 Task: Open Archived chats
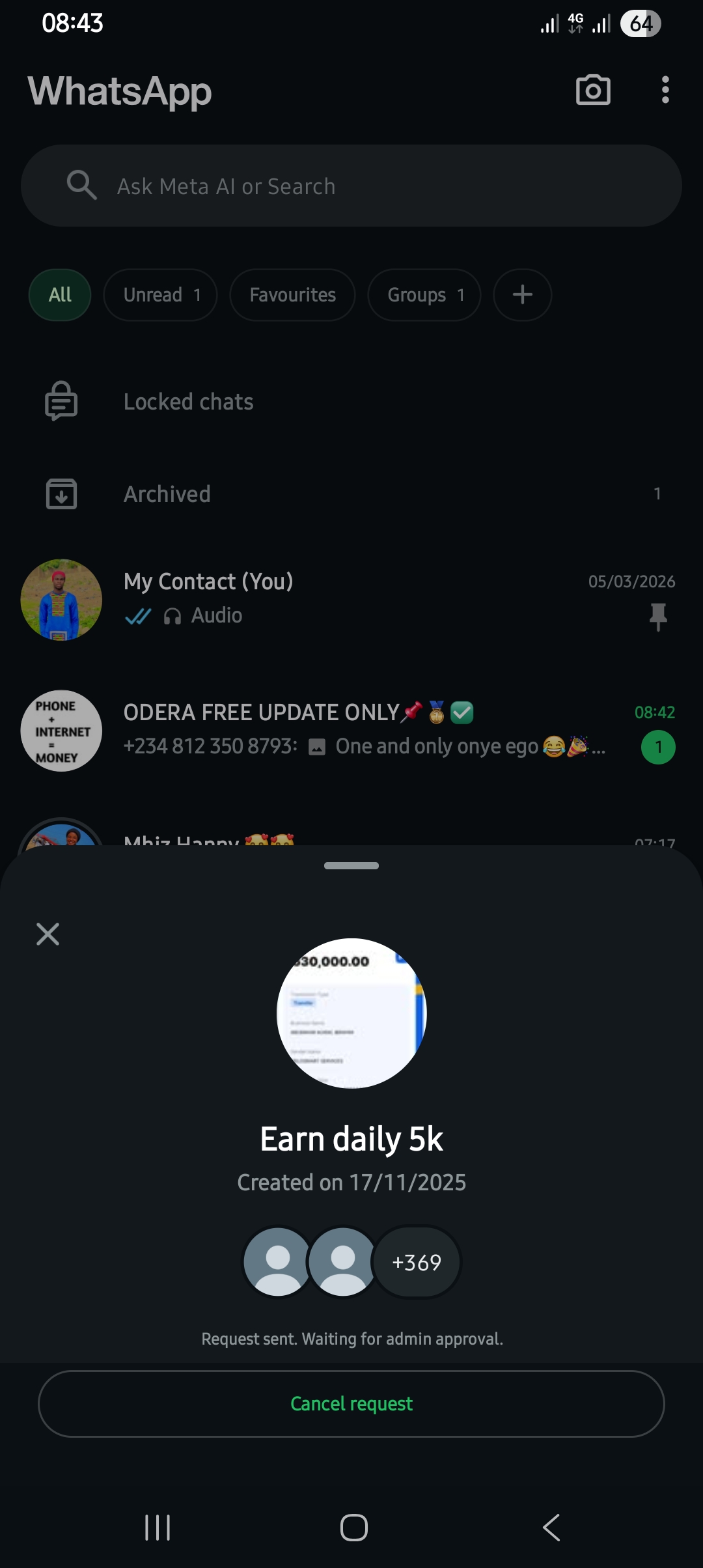click(167, 494)
